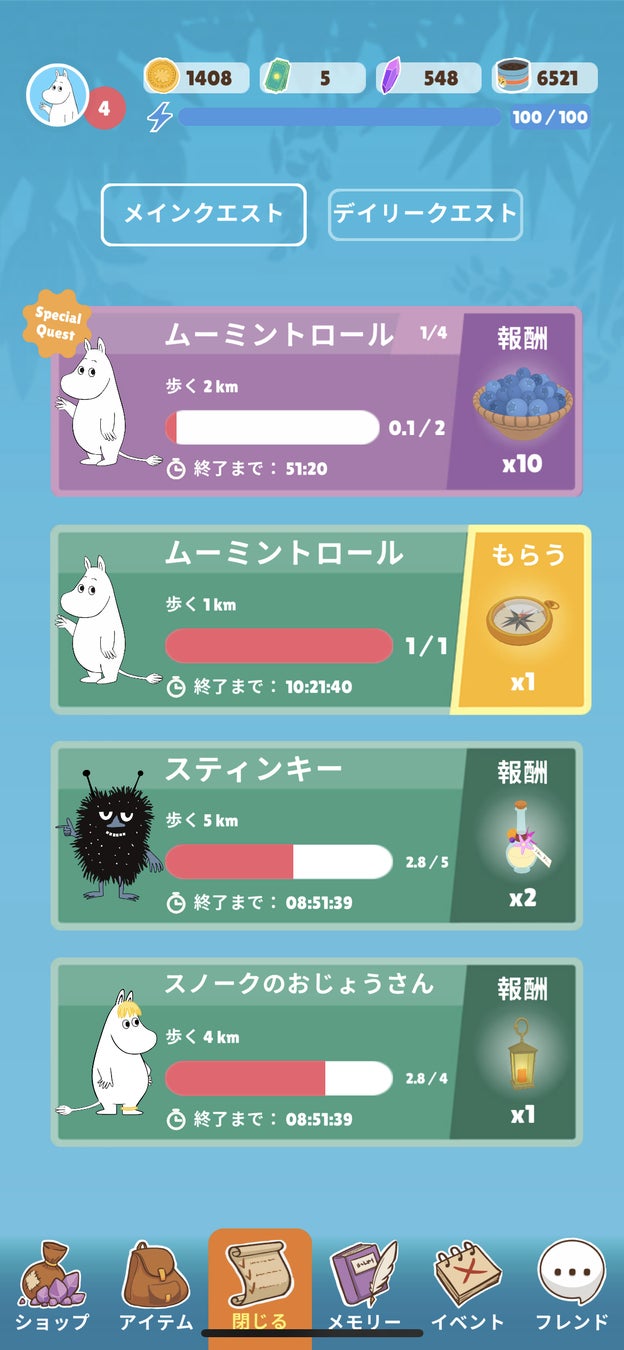The height and width of the screenshot is (1350, 624).
Task: Open the フレンド chat tab
Action: click(572, 1286)
